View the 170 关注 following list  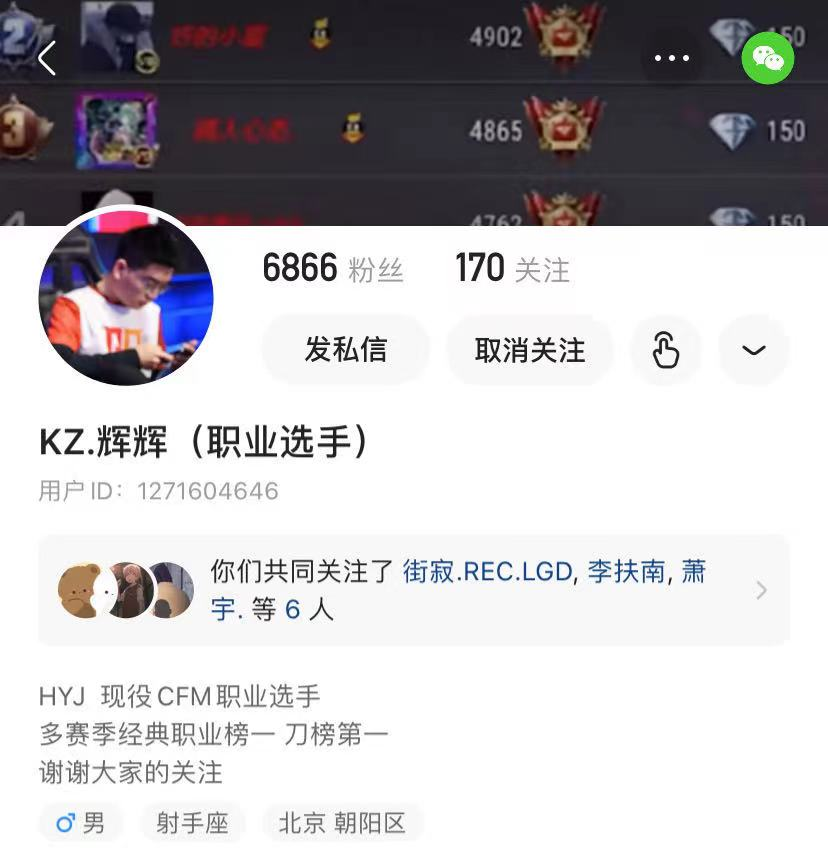[512, 269]
